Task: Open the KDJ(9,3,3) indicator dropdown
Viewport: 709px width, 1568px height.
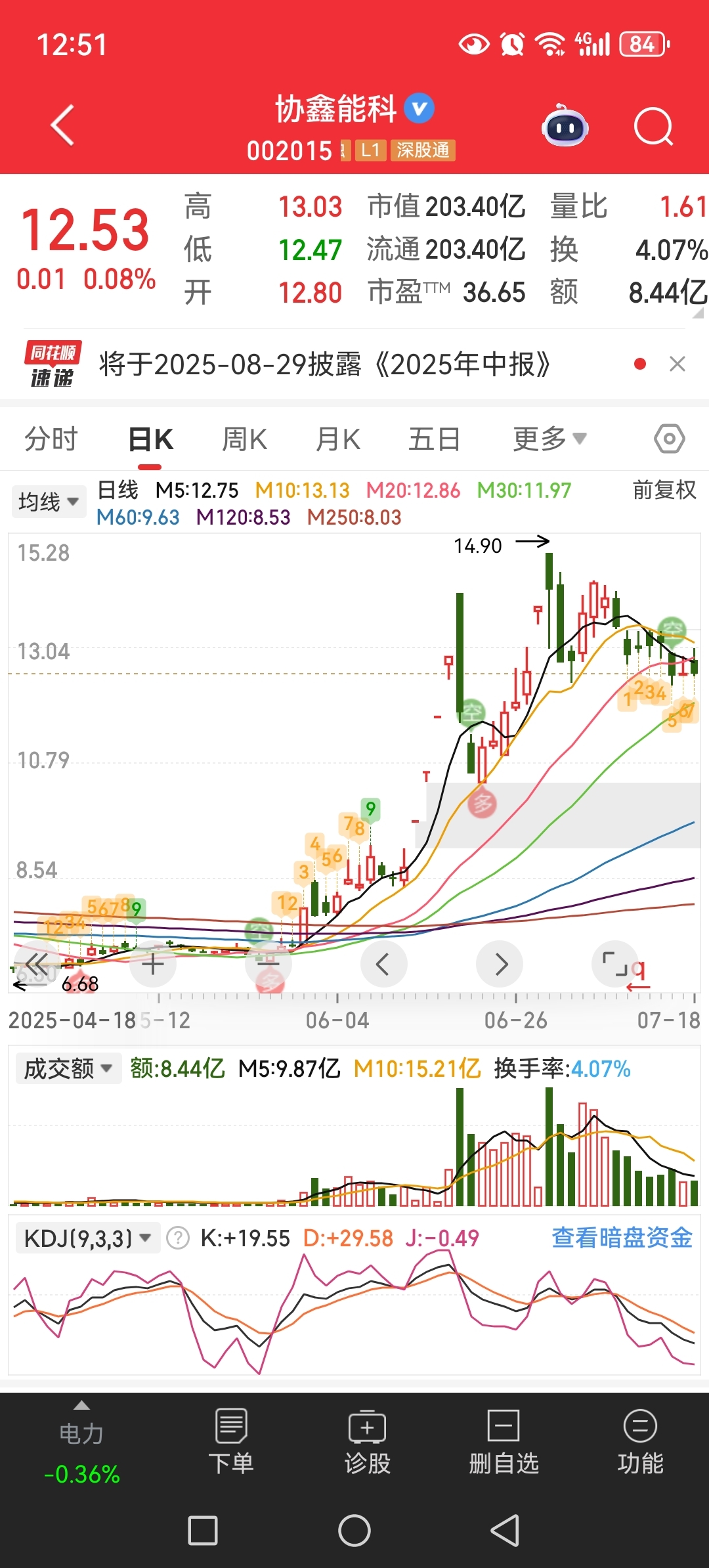Action: pyautogui.click(x=87, y=1238)
